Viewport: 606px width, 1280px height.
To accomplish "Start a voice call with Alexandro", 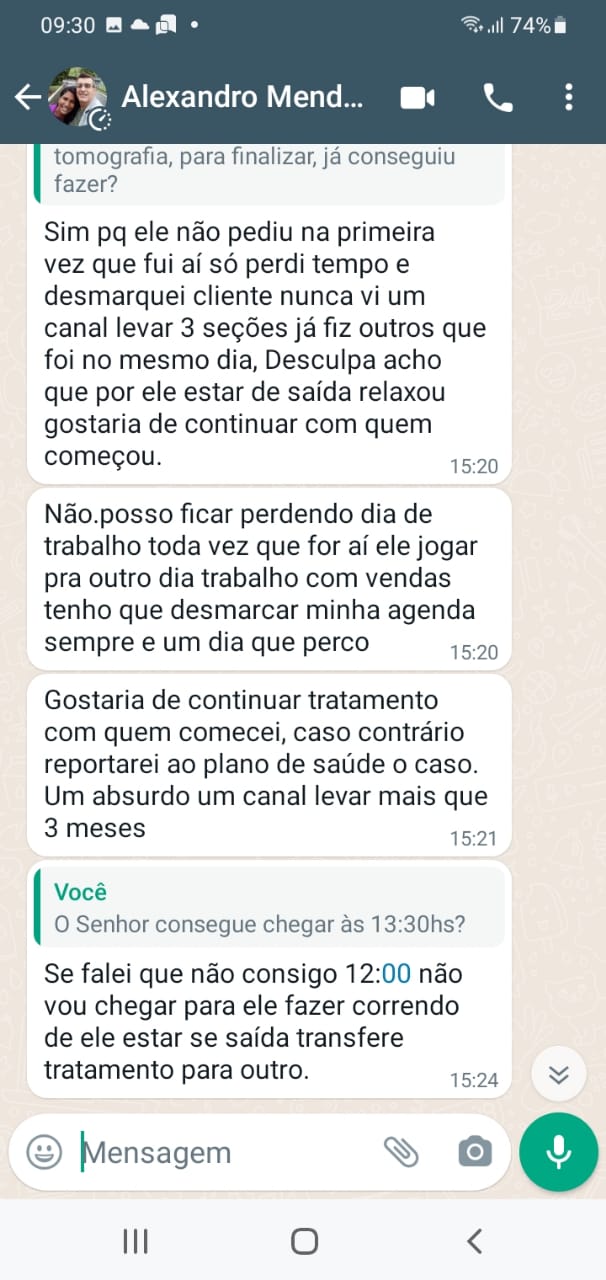I will (497, 97).
